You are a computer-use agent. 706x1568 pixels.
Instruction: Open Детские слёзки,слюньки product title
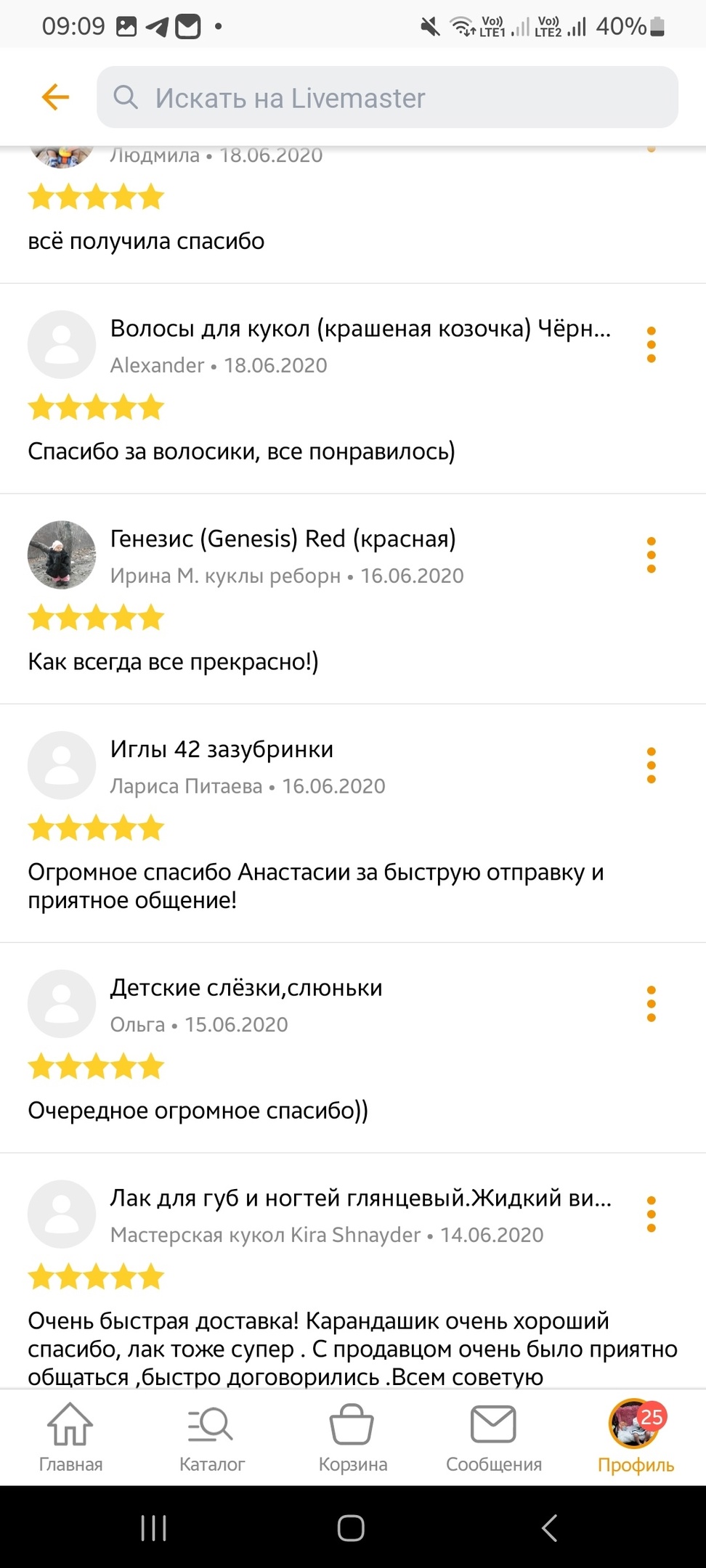[246, 988]
